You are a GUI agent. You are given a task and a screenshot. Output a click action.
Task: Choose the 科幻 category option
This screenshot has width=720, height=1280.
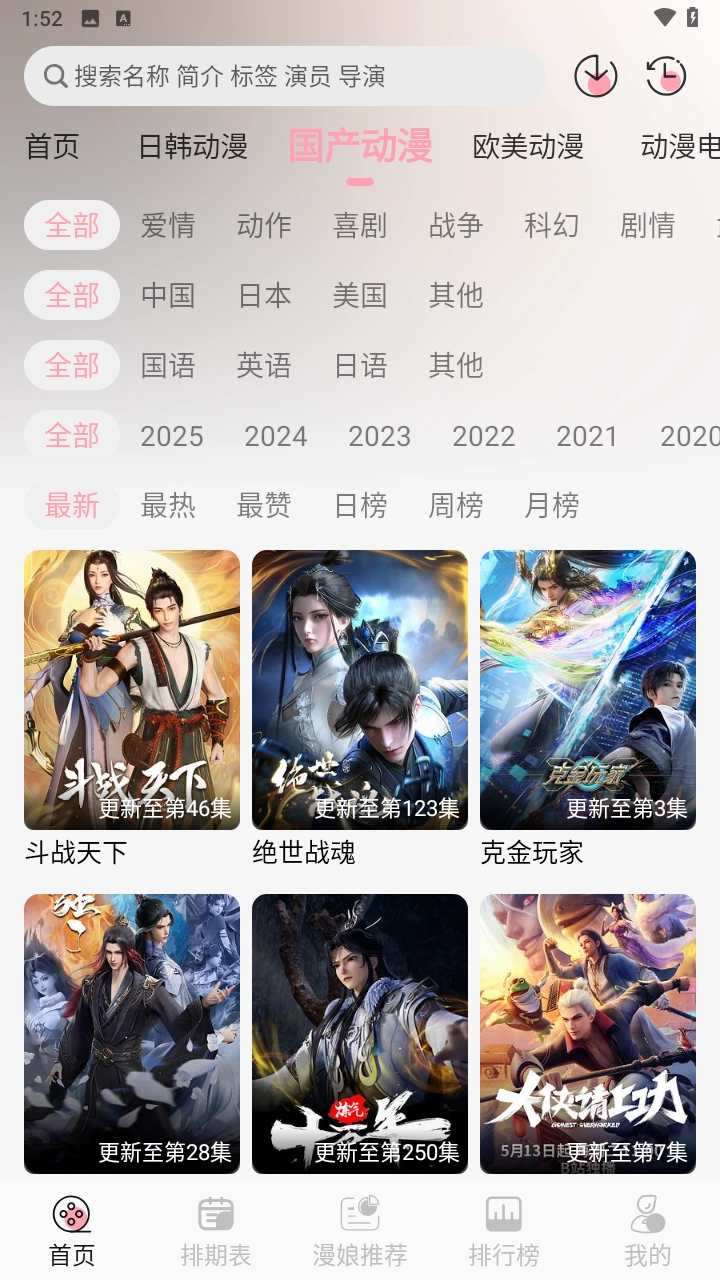552,225
